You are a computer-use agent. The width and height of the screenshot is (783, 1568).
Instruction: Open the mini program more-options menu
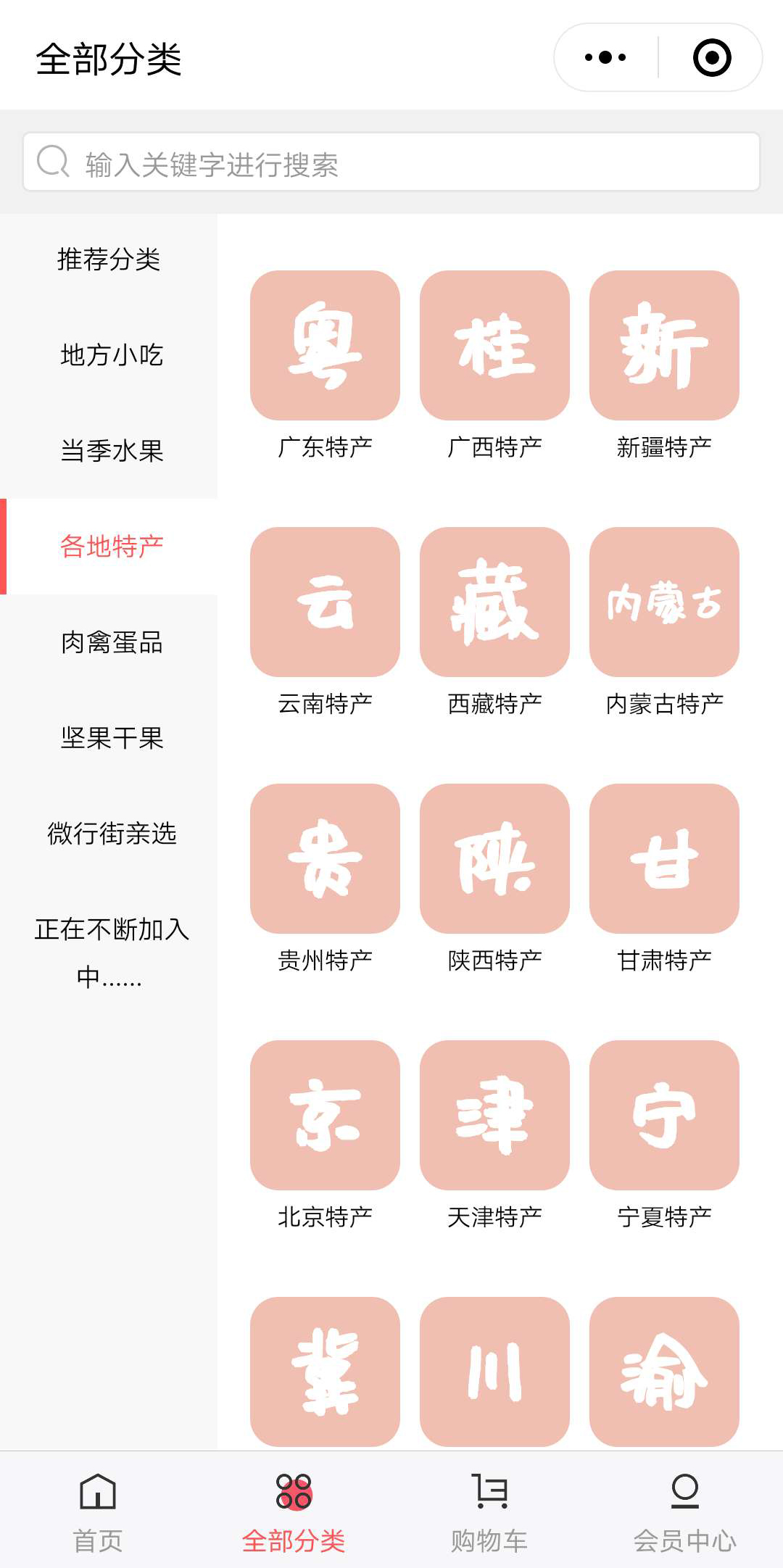tap(605, 57)
